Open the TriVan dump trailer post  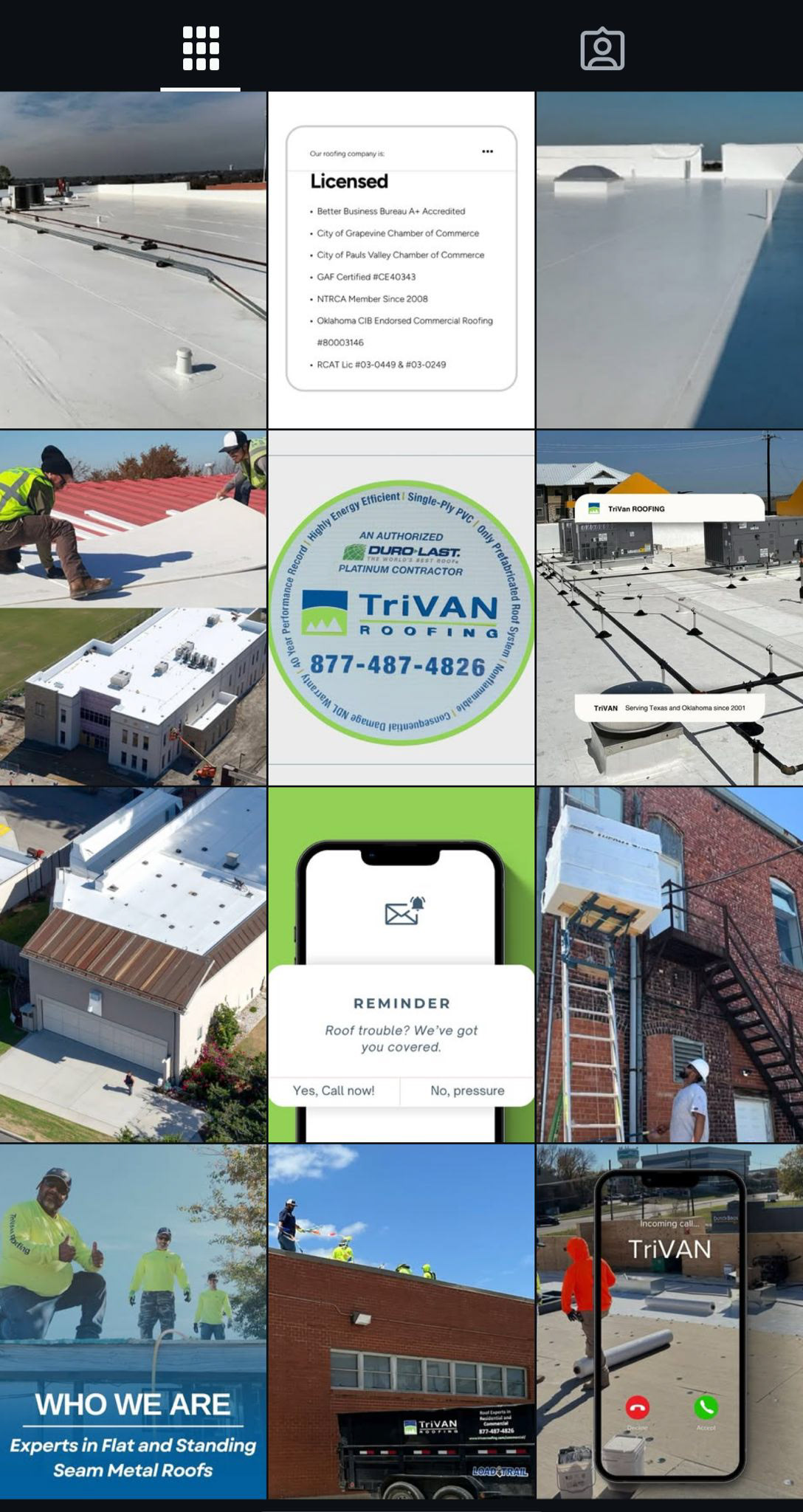tap(401, 1321)
